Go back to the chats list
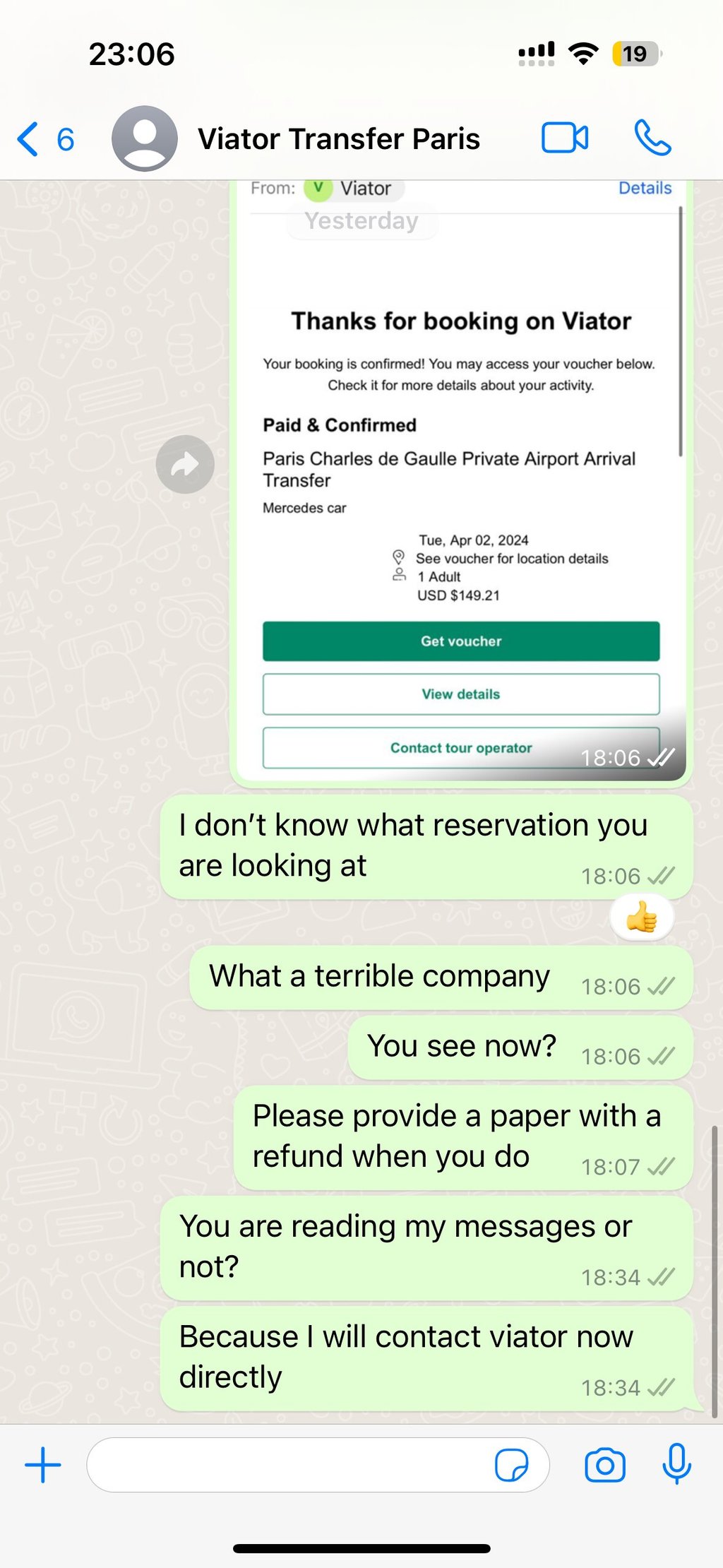Viewport: 723px width, 1568px height. [x=44, y=139]
